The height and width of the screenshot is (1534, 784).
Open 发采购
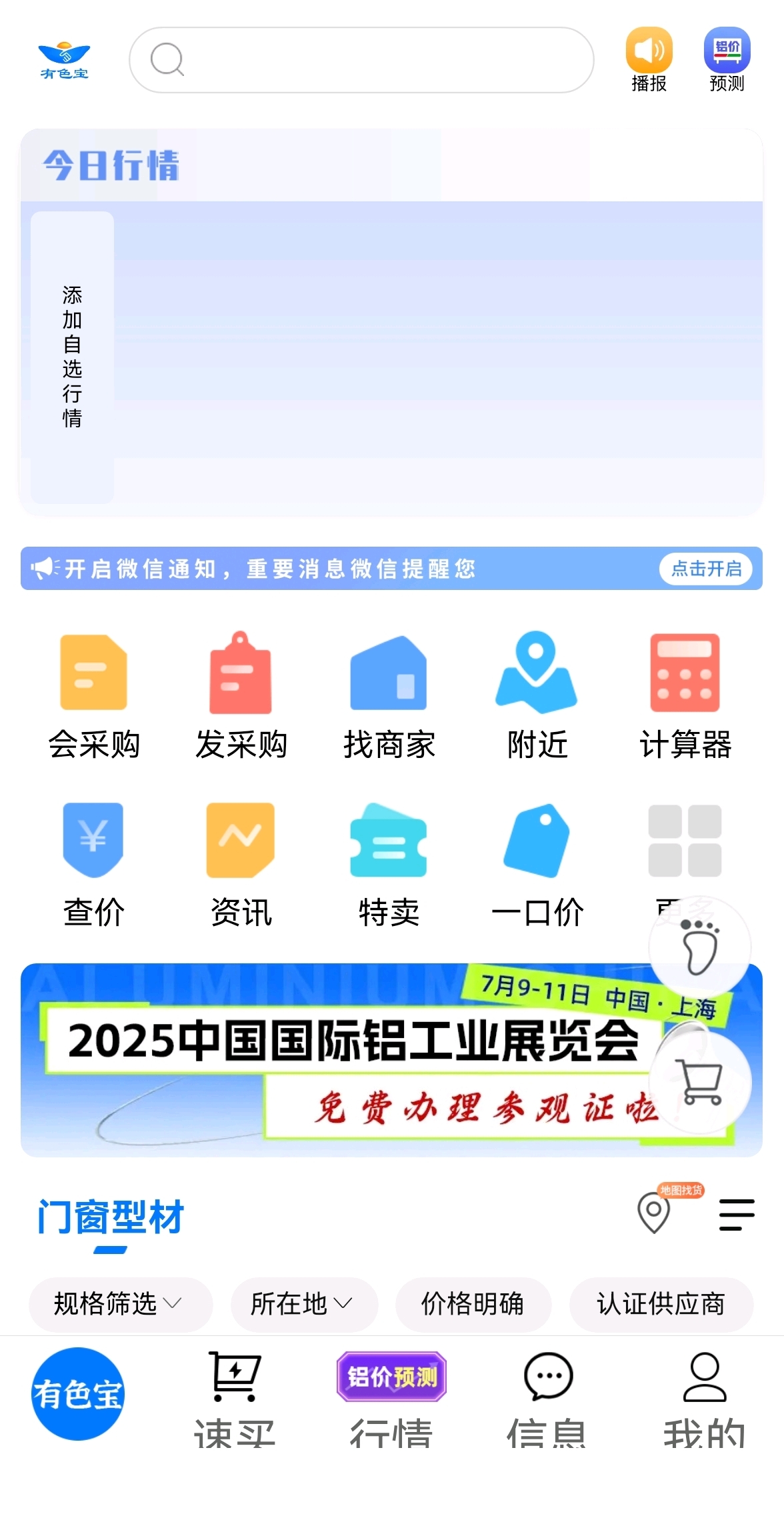[241, 696]
